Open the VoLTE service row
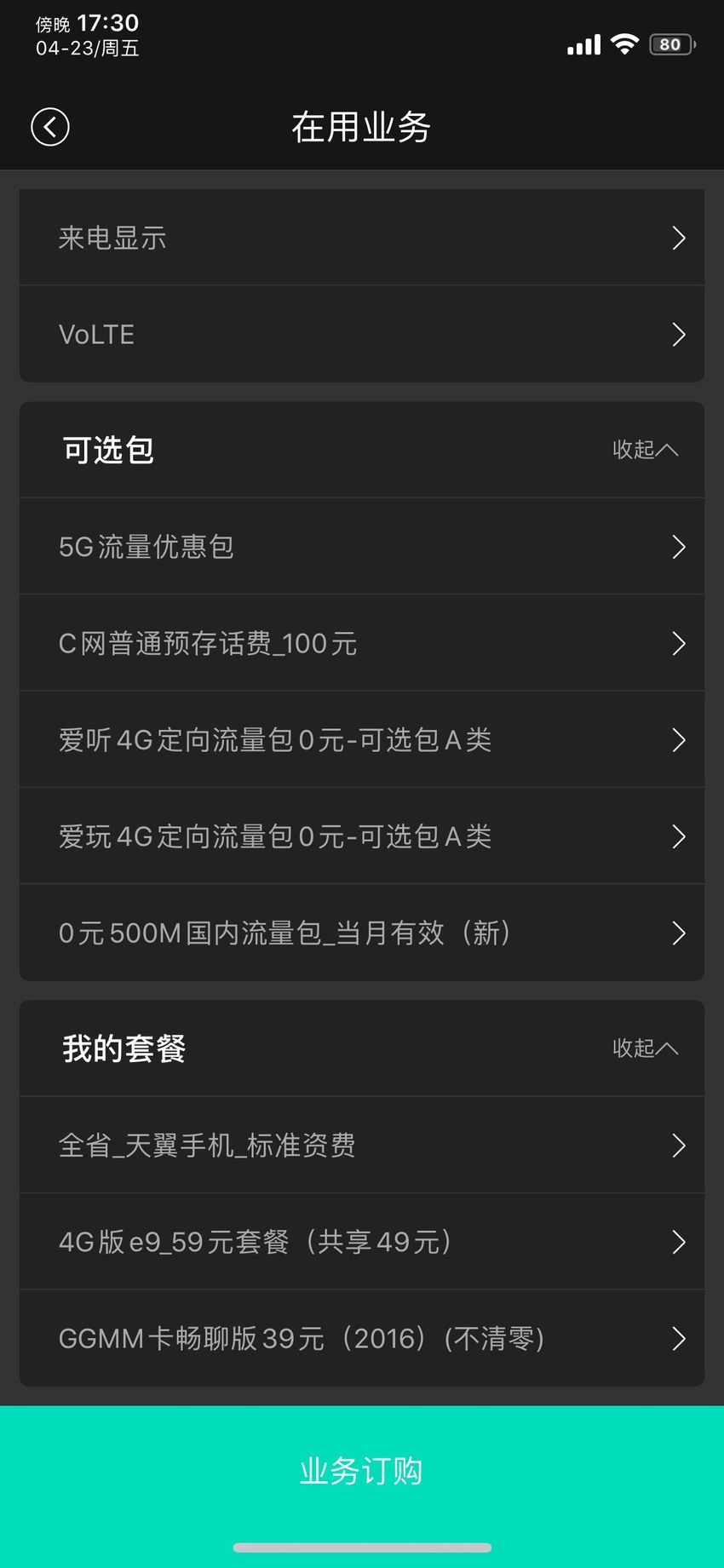The width and height of the screenshot is (724, 1568). point(362,334)
